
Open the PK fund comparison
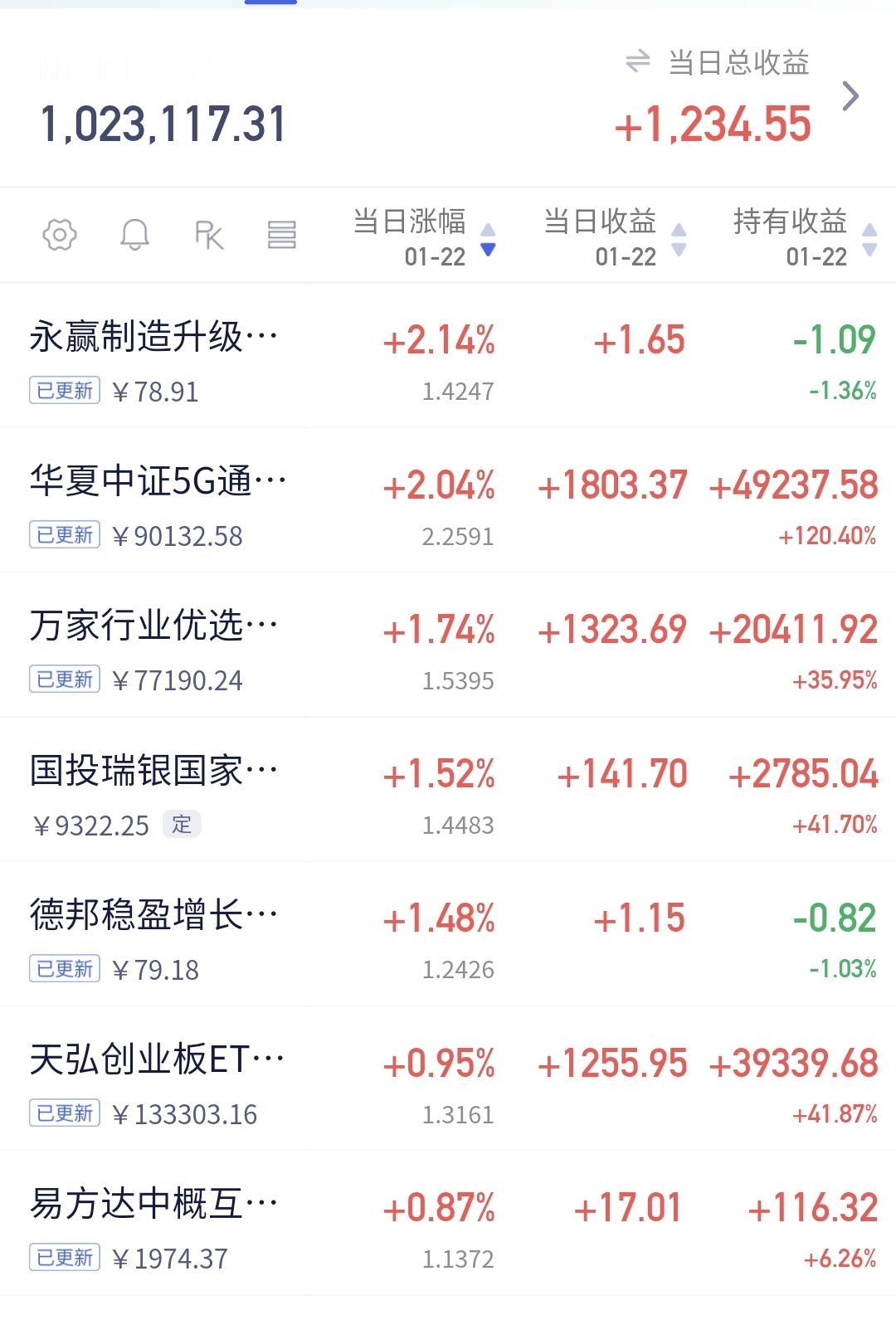208,236
